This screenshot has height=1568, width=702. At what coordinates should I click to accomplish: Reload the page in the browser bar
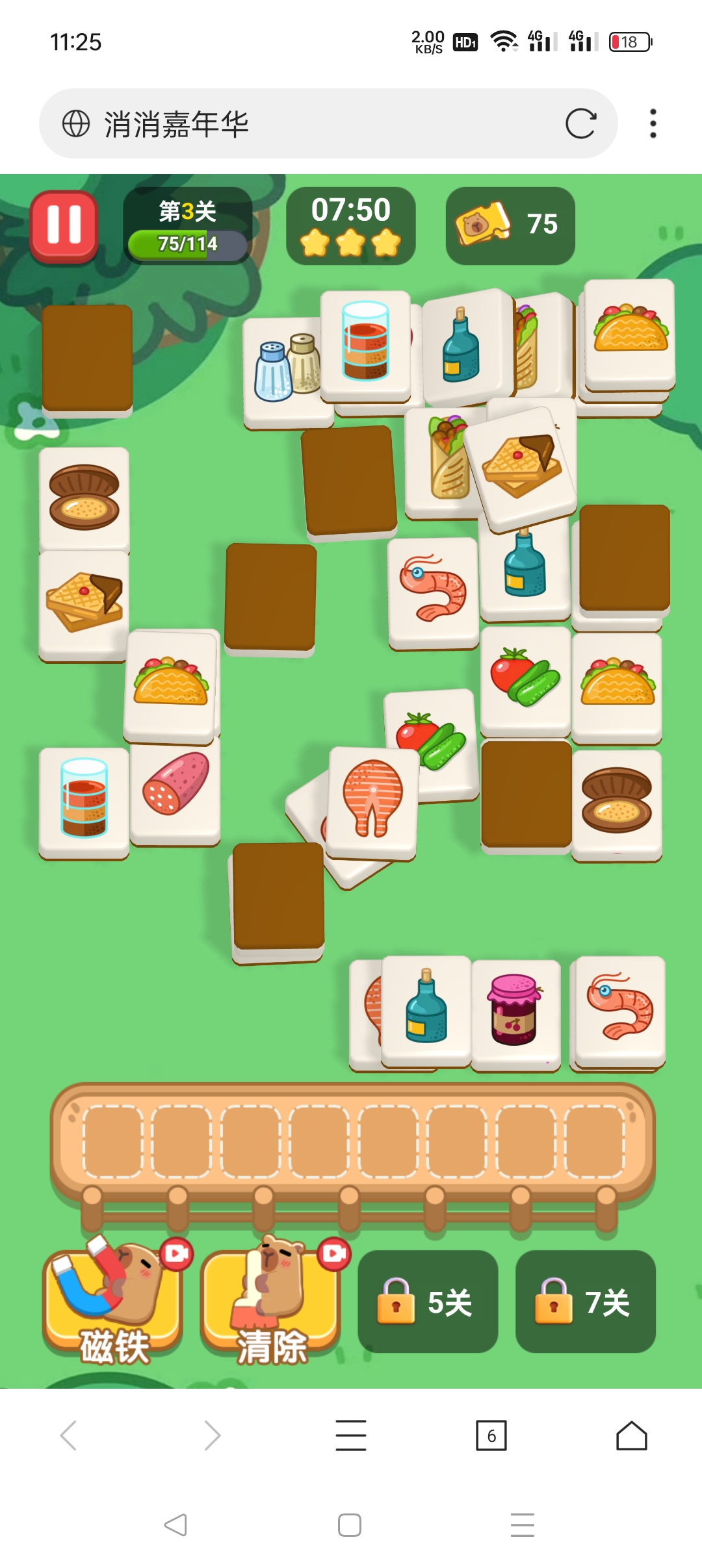(x=580, y=123)
